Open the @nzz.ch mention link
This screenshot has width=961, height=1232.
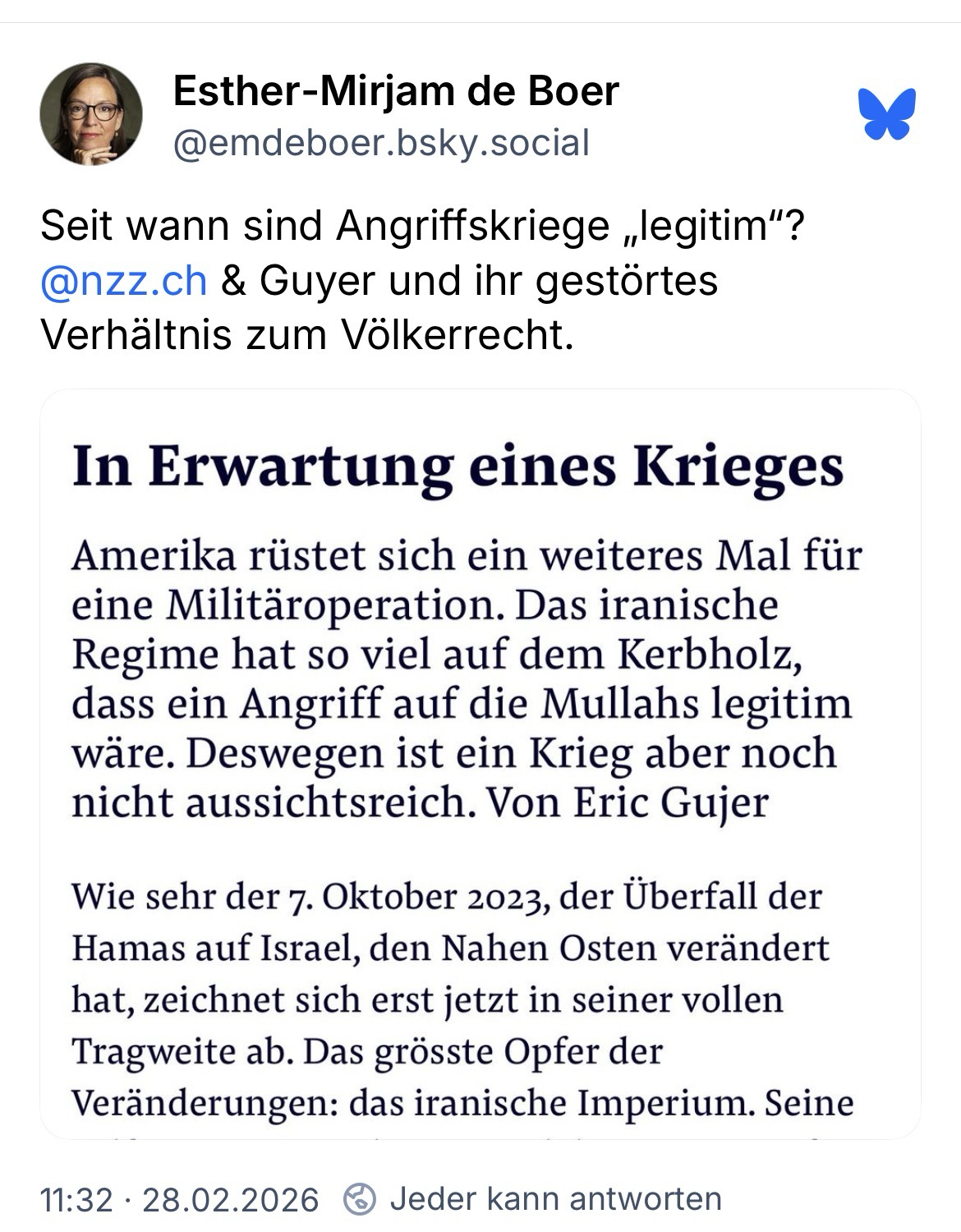(x=123, y=281)
